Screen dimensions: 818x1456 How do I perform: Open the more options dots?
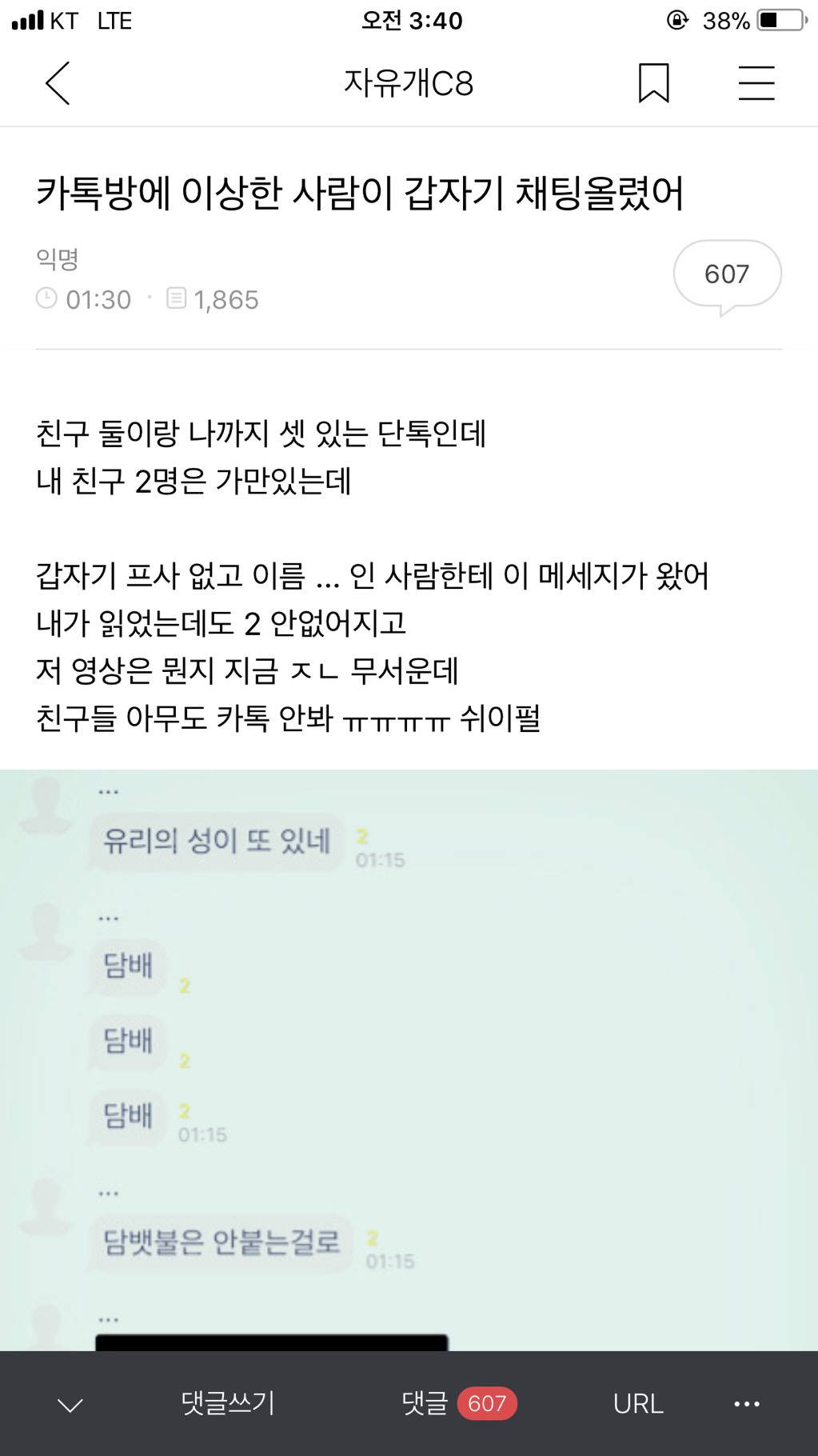point(747,1404)
